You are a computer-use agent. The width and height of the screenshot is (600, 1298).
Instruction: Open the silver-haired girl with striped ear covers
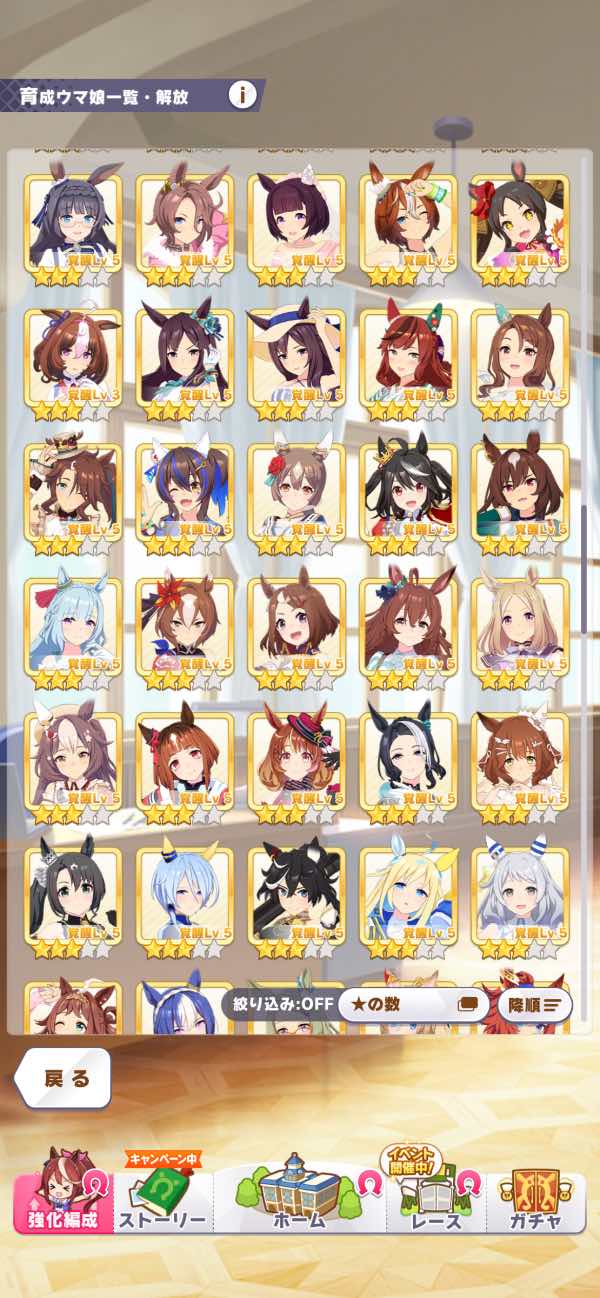tap(519, 895)
